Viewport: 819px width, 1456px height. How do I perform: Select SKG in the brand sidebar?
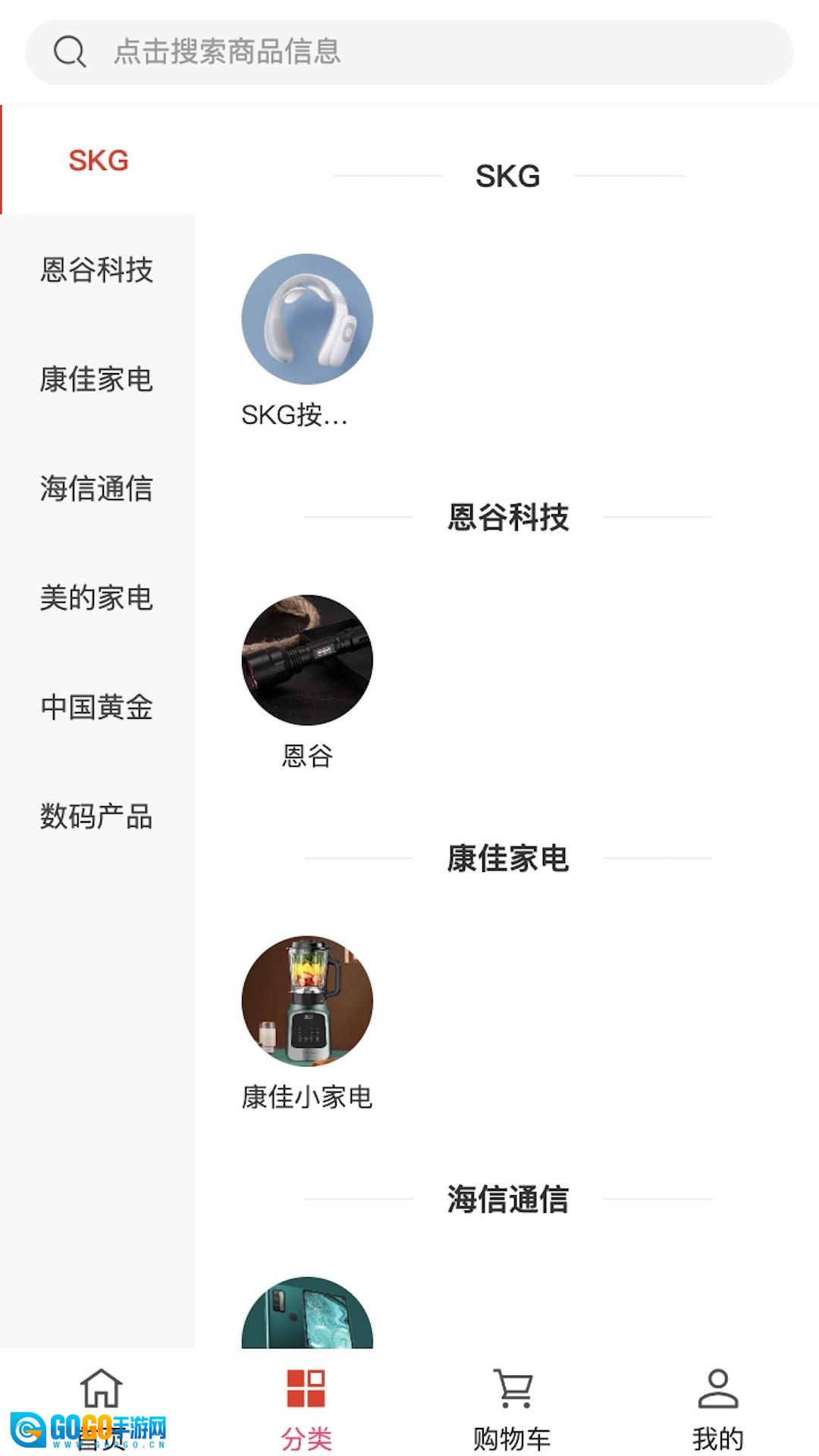(98, 161)
